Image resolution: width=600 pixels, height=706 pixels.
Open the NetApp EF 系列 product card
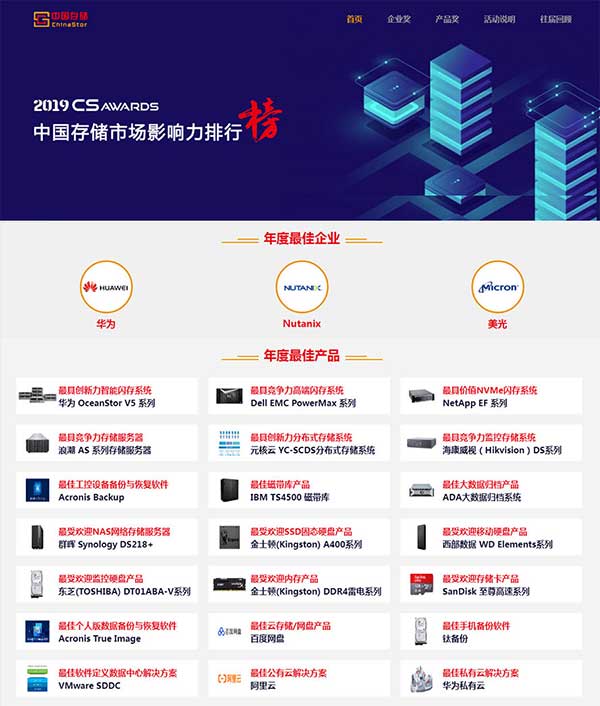(490, 397)
